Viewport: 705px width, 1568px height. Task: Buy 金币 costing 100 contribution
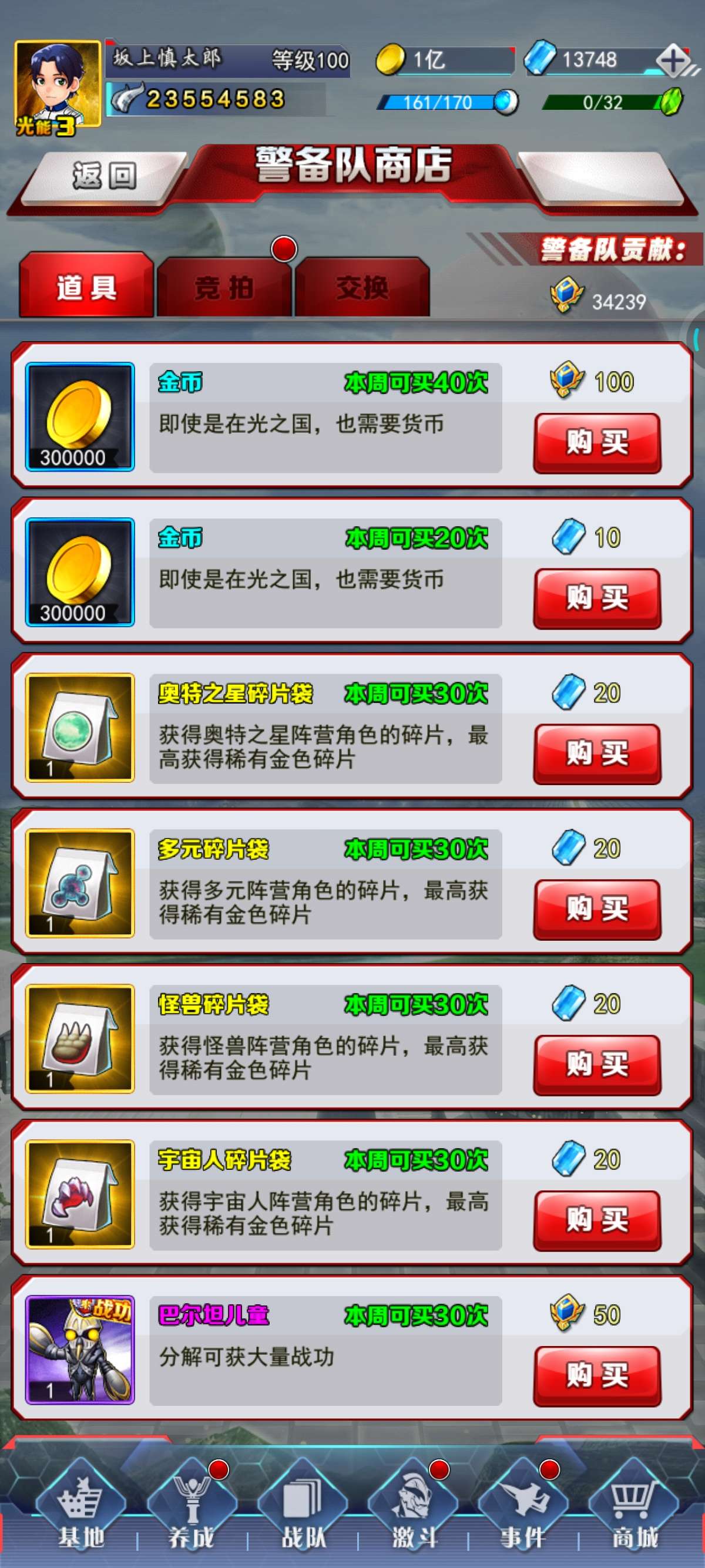click(x=597, y=443)
